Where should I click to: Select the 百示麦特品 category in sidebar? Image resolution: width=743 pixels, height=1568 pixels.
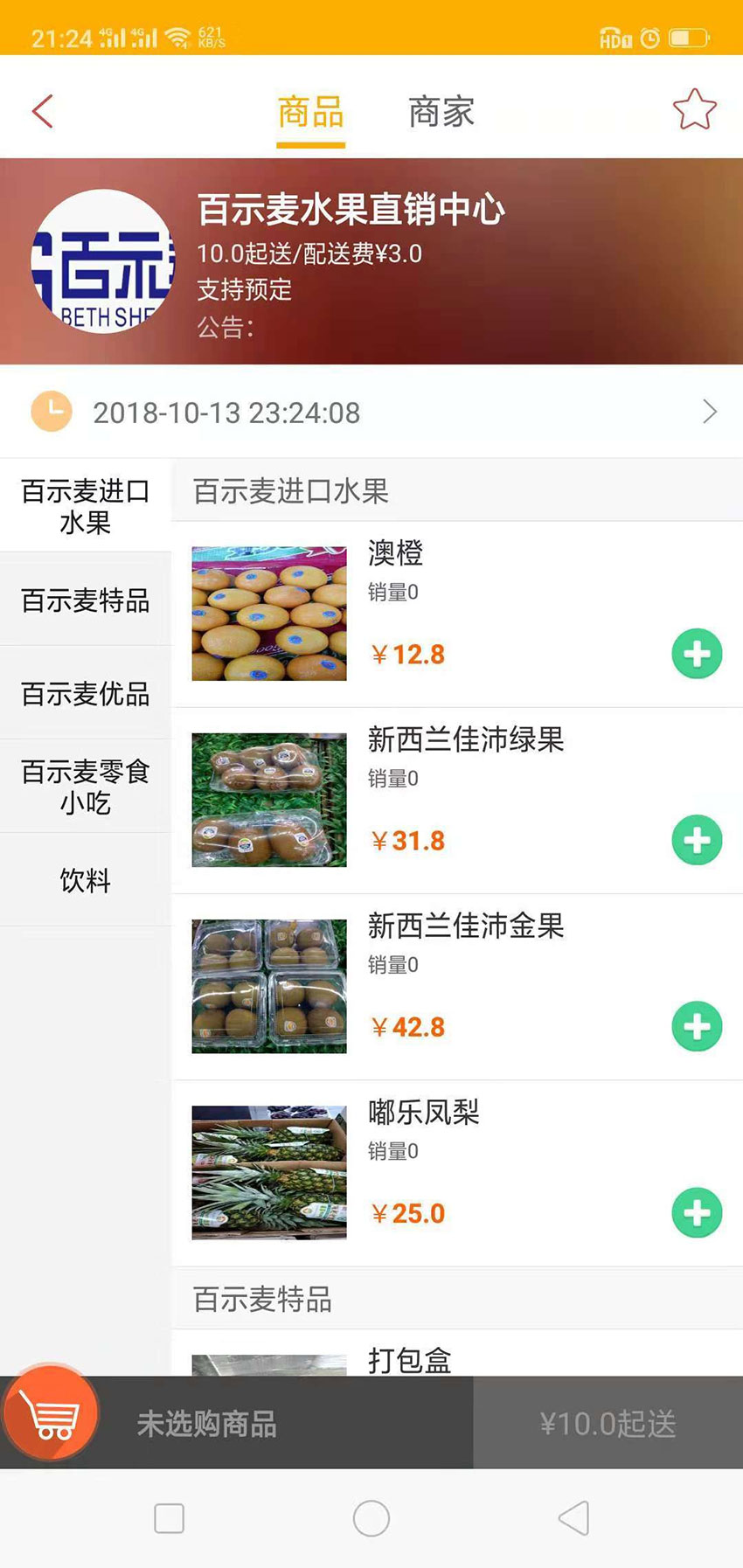(x=85, y=600)
